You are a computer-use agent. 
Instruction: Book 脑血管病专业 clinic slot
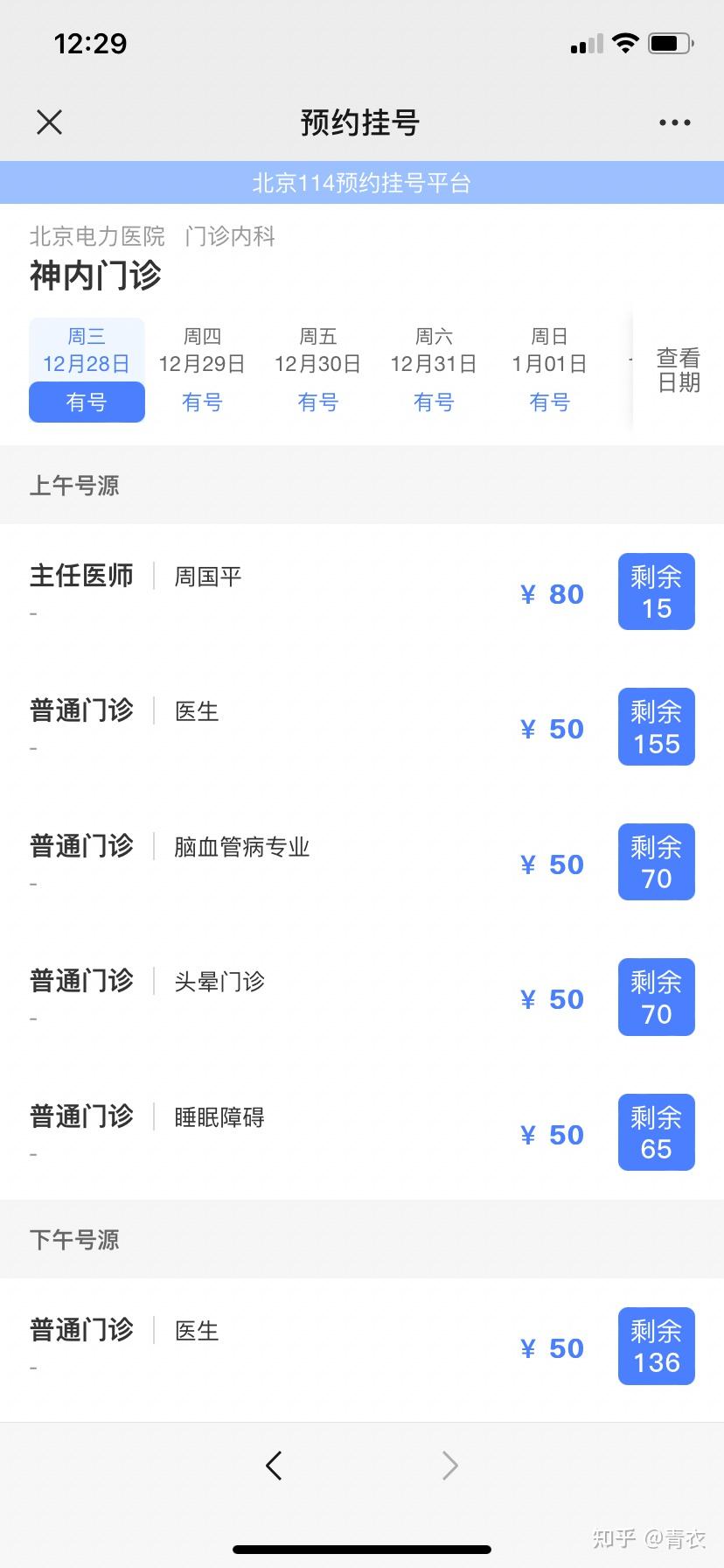click(656, 862)
